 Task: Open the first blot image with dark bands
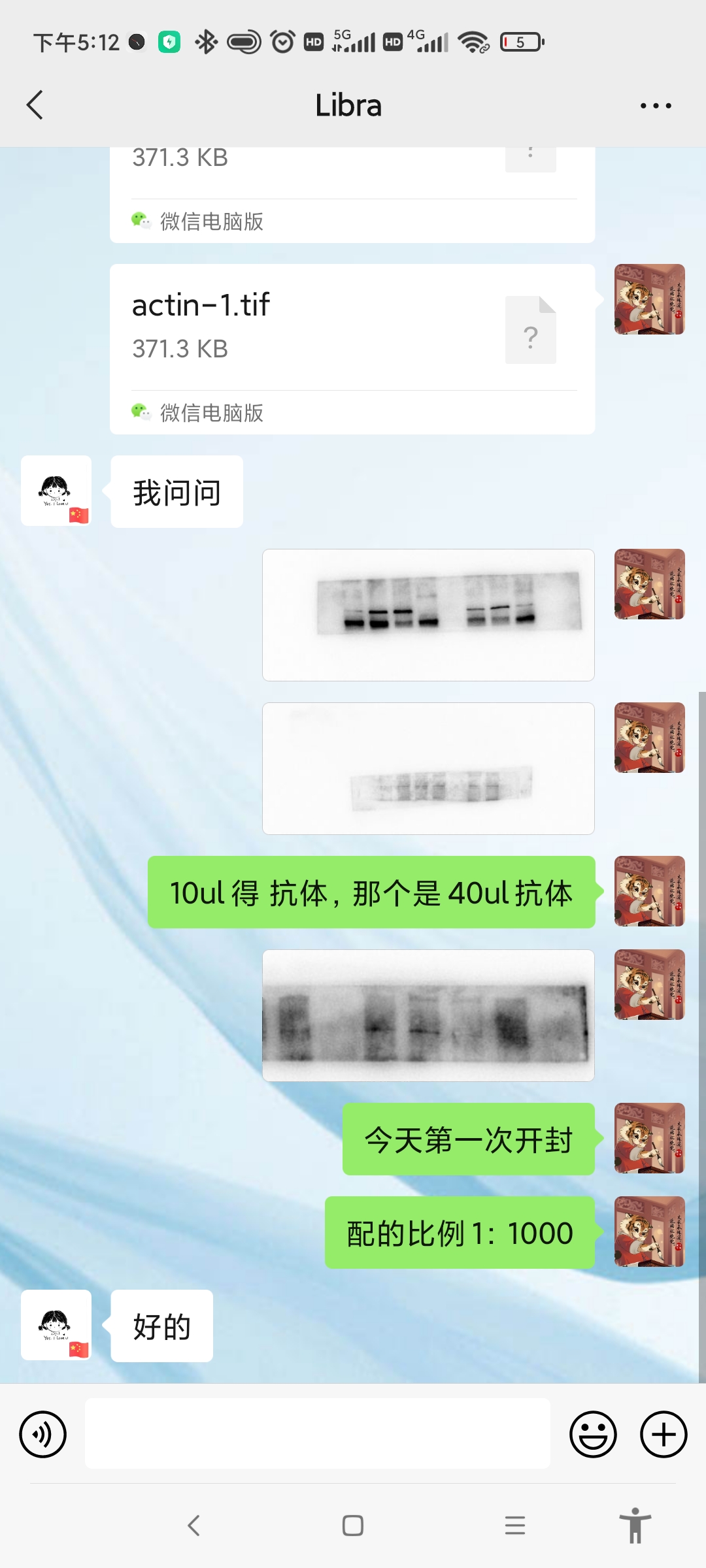pos(428,615)
